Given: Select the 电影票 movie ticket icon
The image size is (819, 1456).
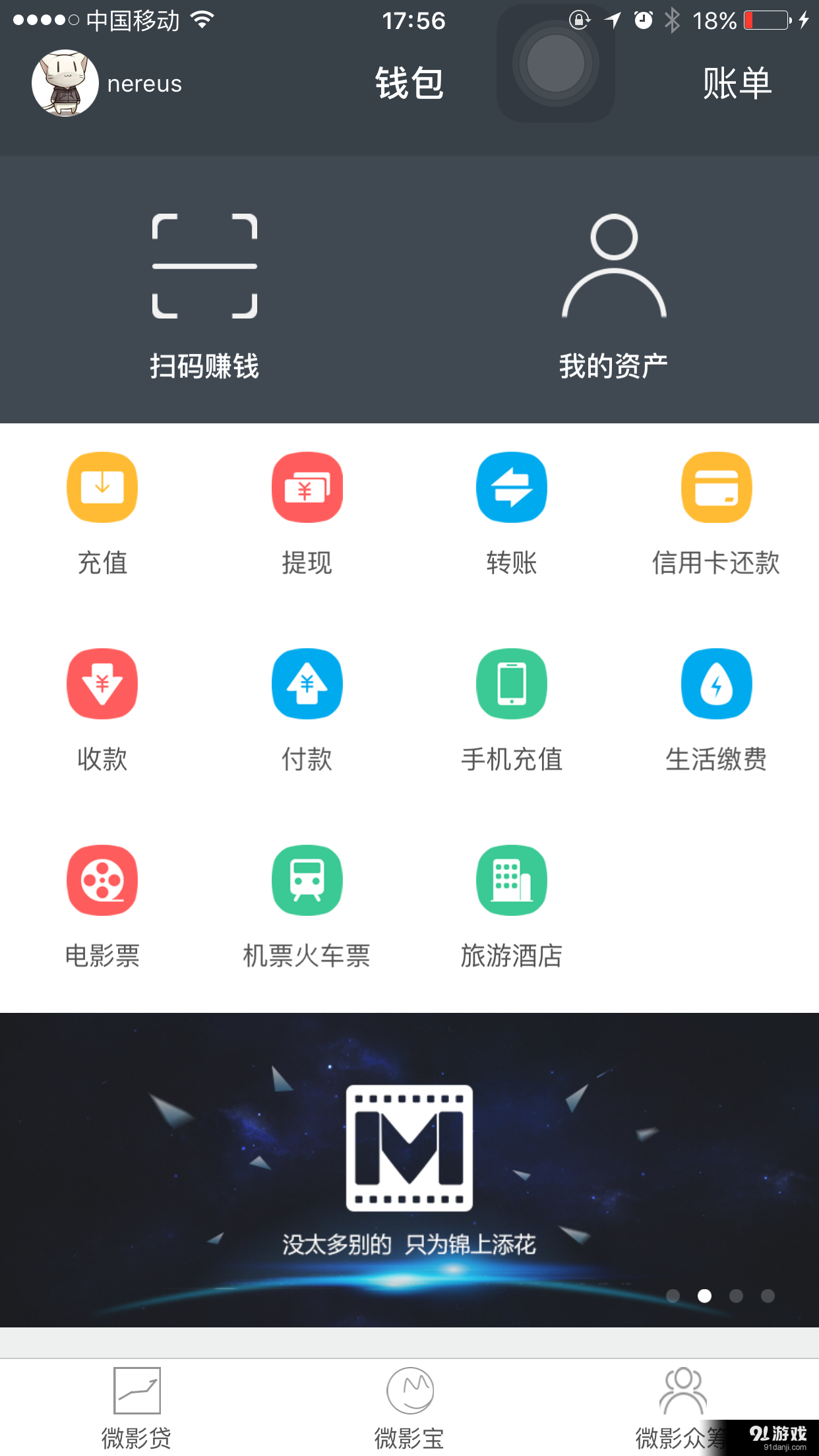Looking at the screenshot, I should 102,881.
